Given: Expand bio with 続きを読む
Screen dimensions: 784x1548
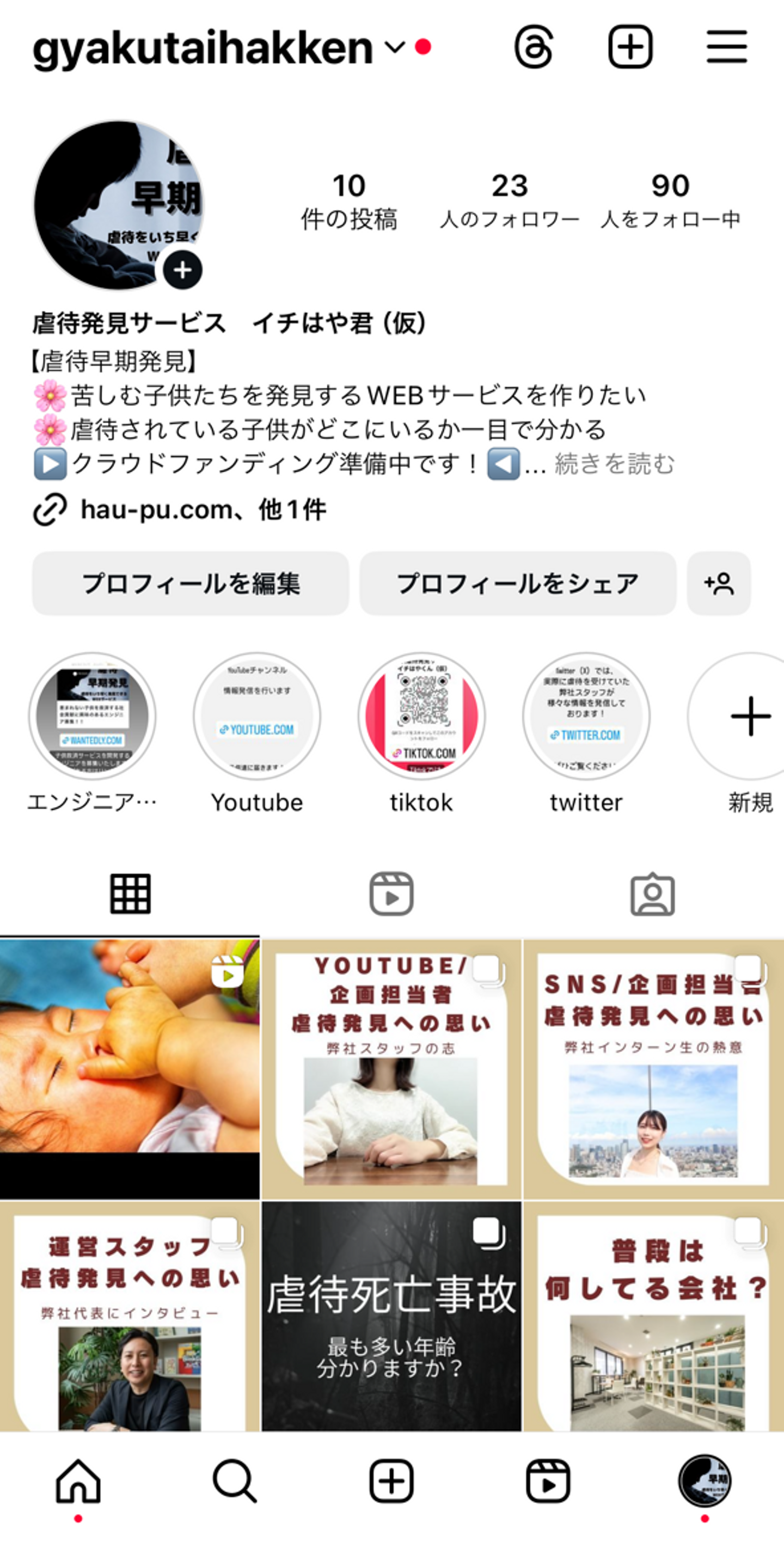Looking at the screenshot, I should point(614,464).
